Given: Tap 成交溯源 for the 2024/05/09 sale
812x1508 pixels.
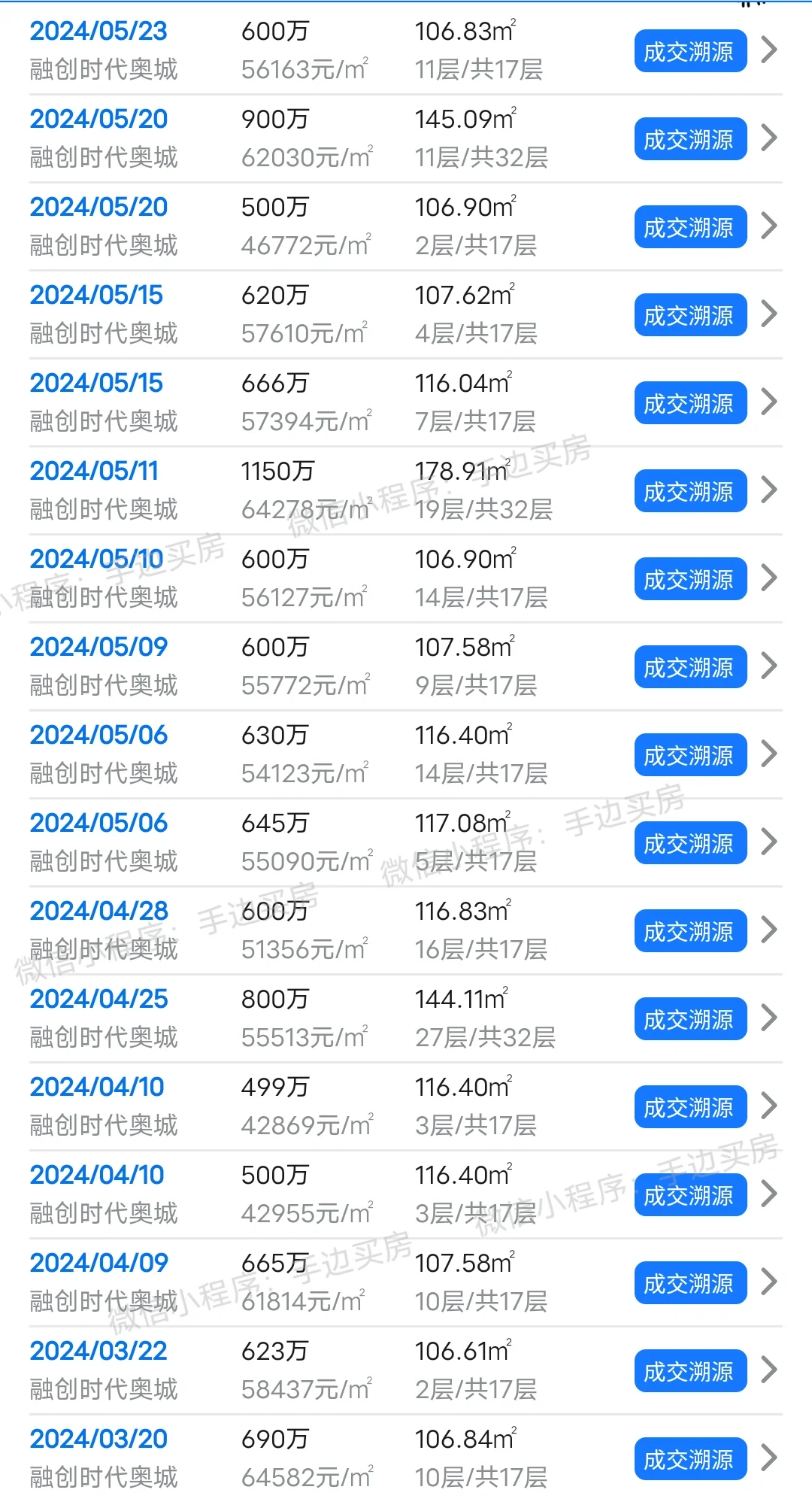Looking at the screenshot, I should click(690, 667).
